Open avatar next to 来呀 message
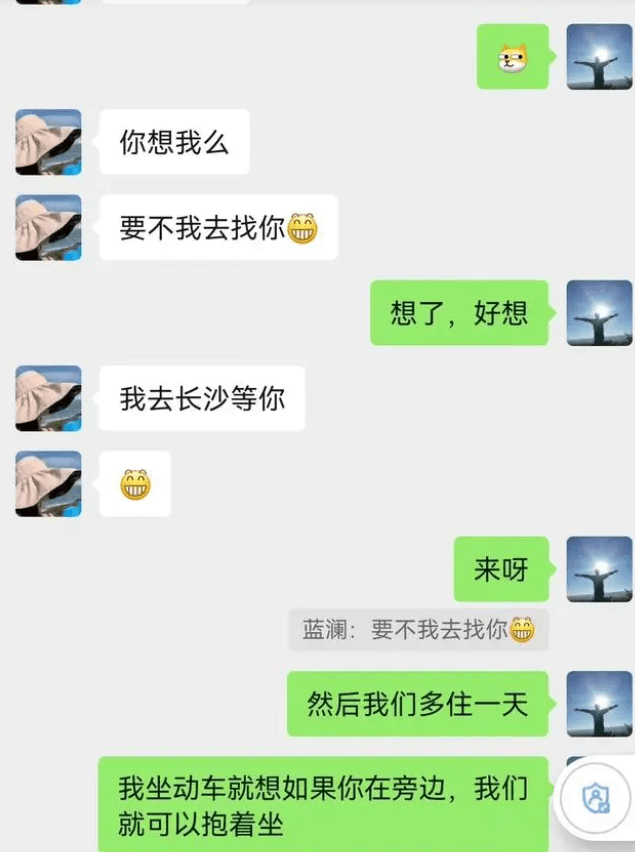635x852 pixels. [599, 569]
